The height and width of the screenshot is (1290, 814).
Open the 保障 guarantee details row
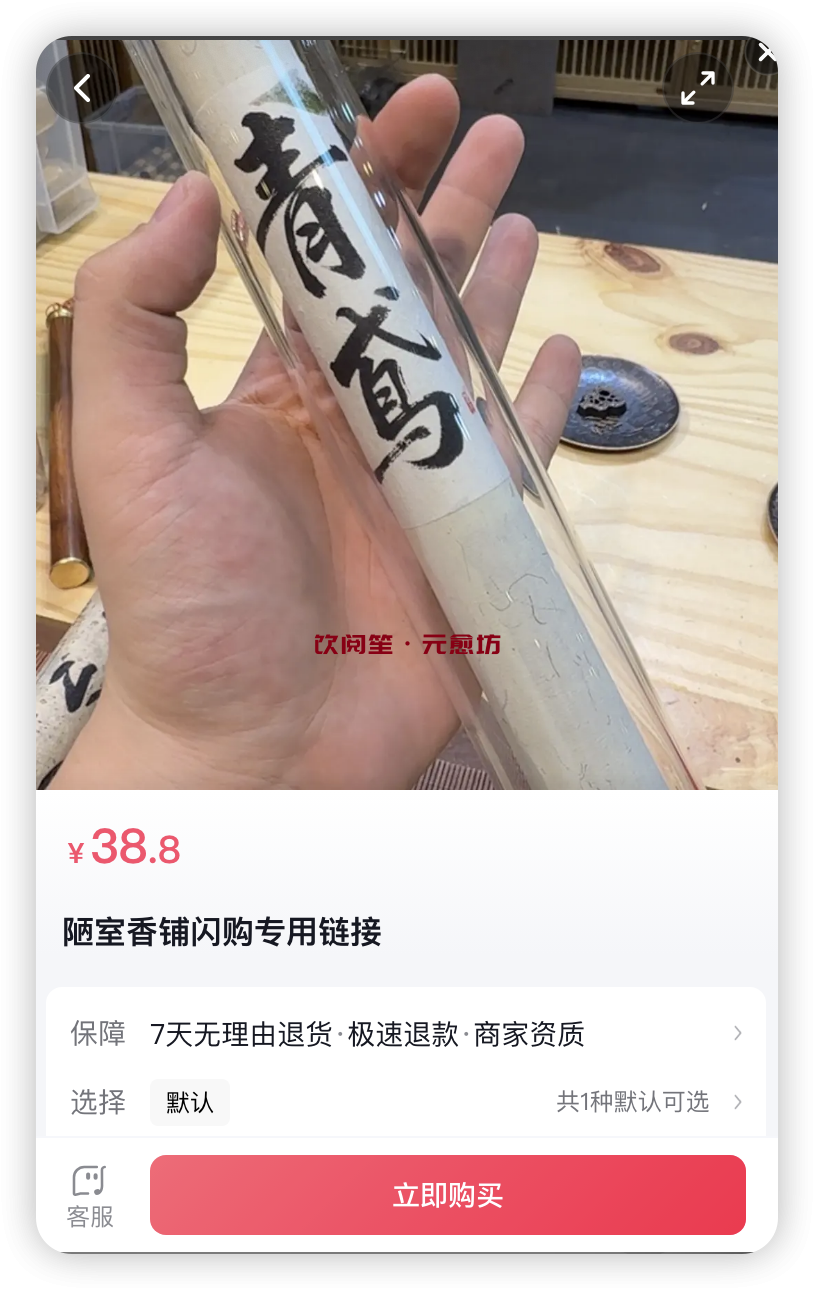coord(406,1034)
